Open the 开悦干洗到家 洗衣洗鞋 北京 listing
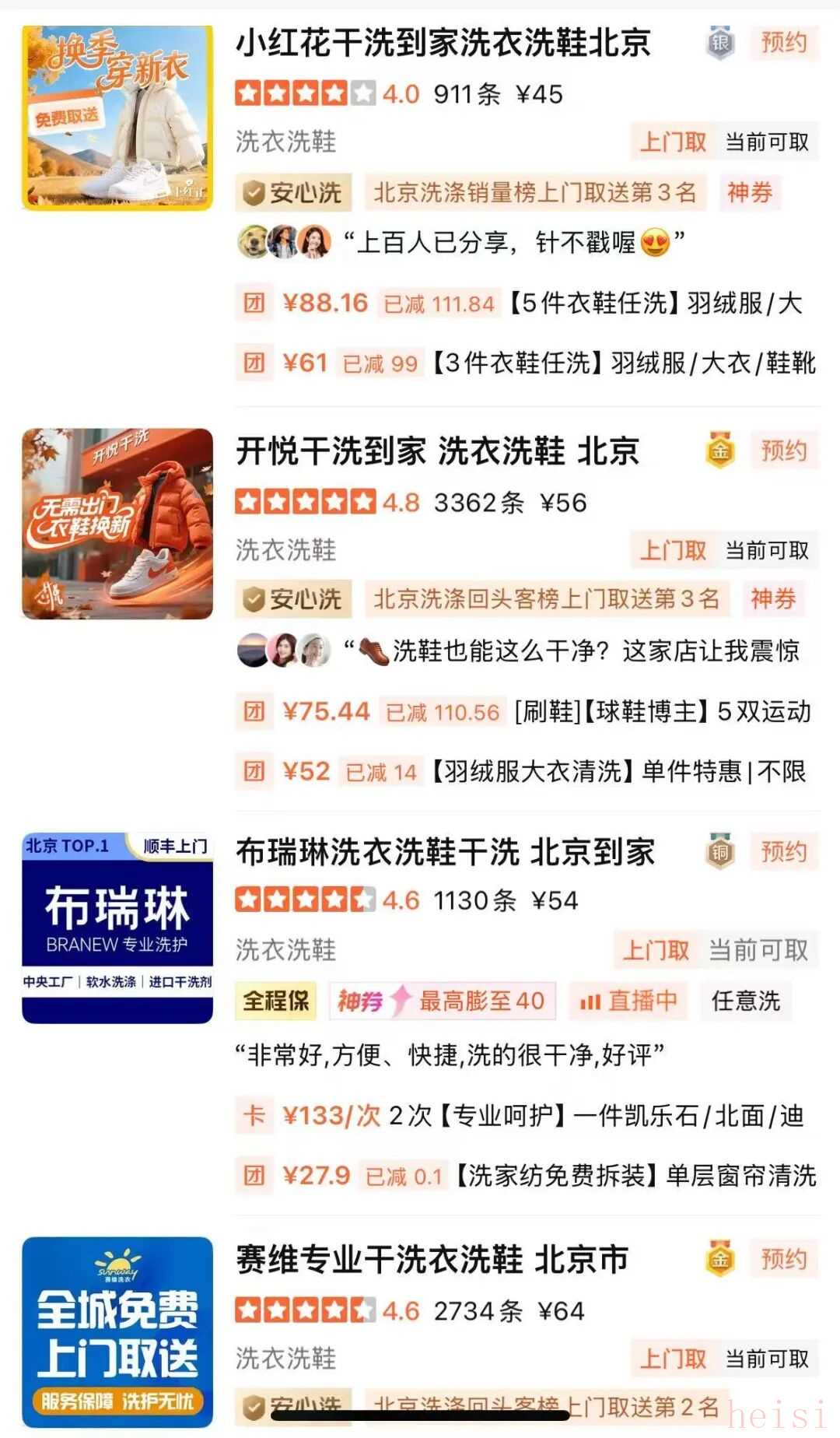Viewport: 840px width, 1438px height. [x=437, y=451]
